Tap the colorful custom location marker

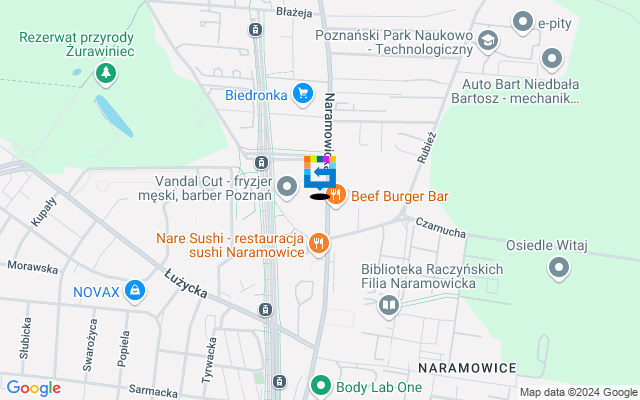(x=320, y=175)
